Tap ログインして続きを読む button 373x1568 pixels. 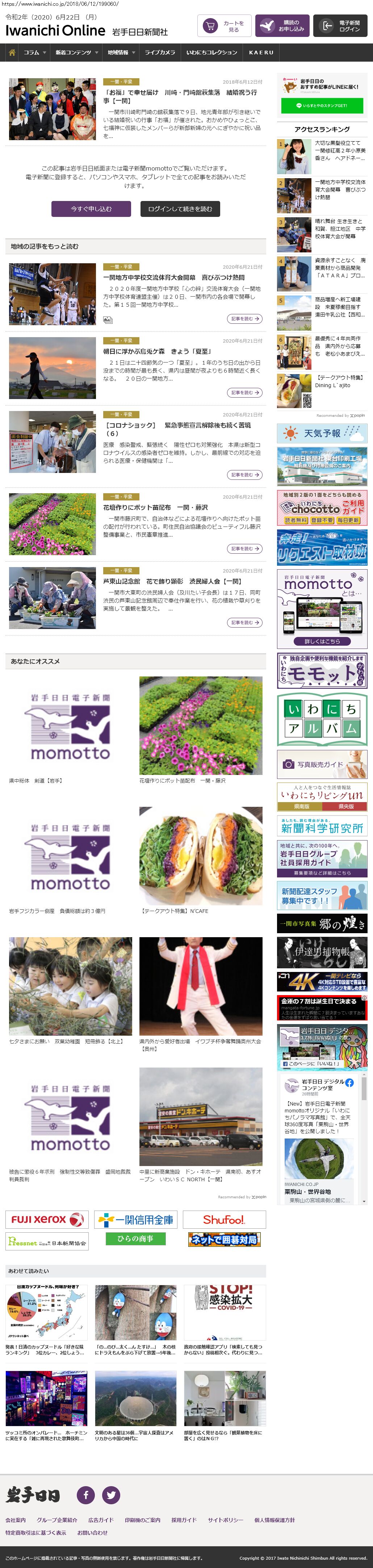click(x=180, y=209)
